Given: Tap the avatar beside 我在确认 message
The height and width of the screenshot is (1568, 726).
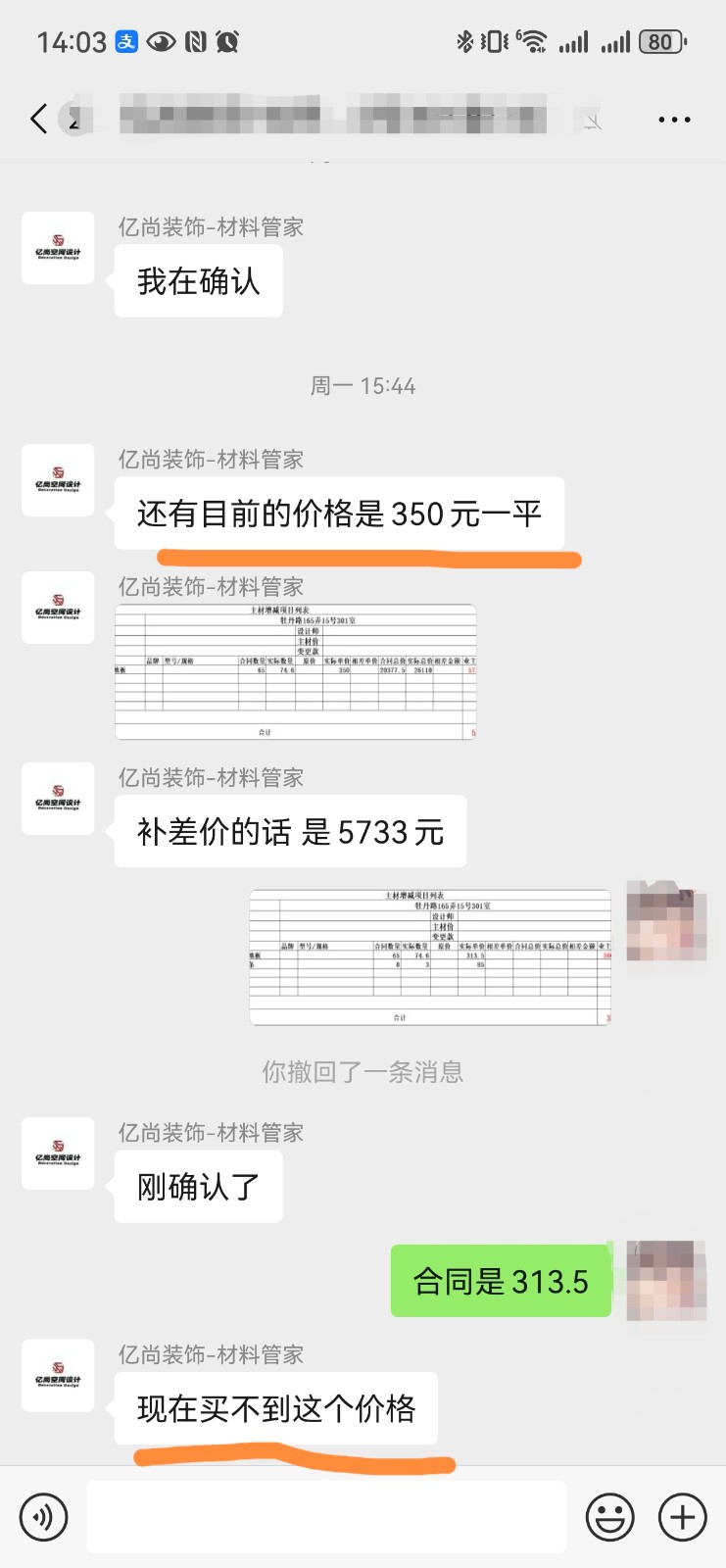Looking at the screenshot, I should point(58,248).
